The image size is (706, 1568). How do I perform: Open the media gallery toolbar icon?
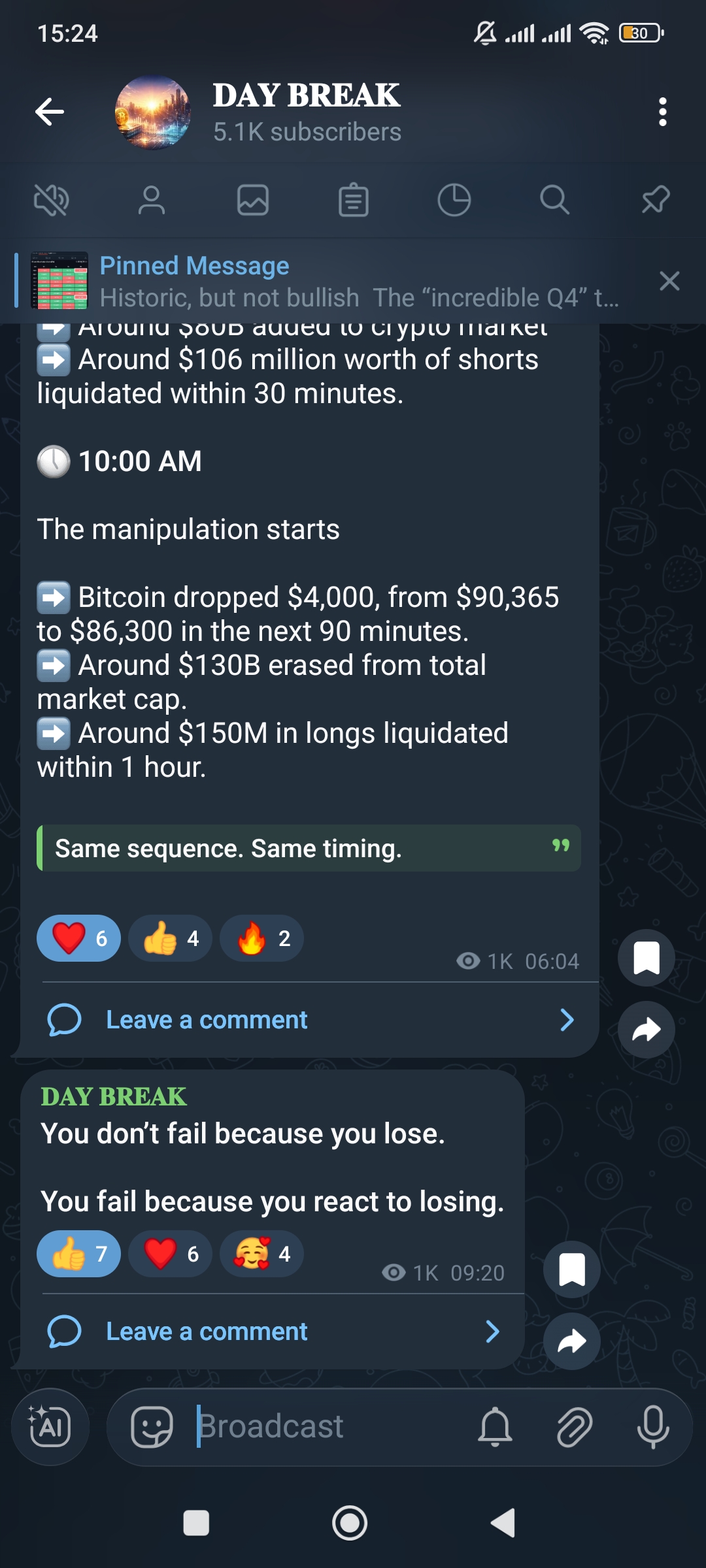tap(253, 200)
